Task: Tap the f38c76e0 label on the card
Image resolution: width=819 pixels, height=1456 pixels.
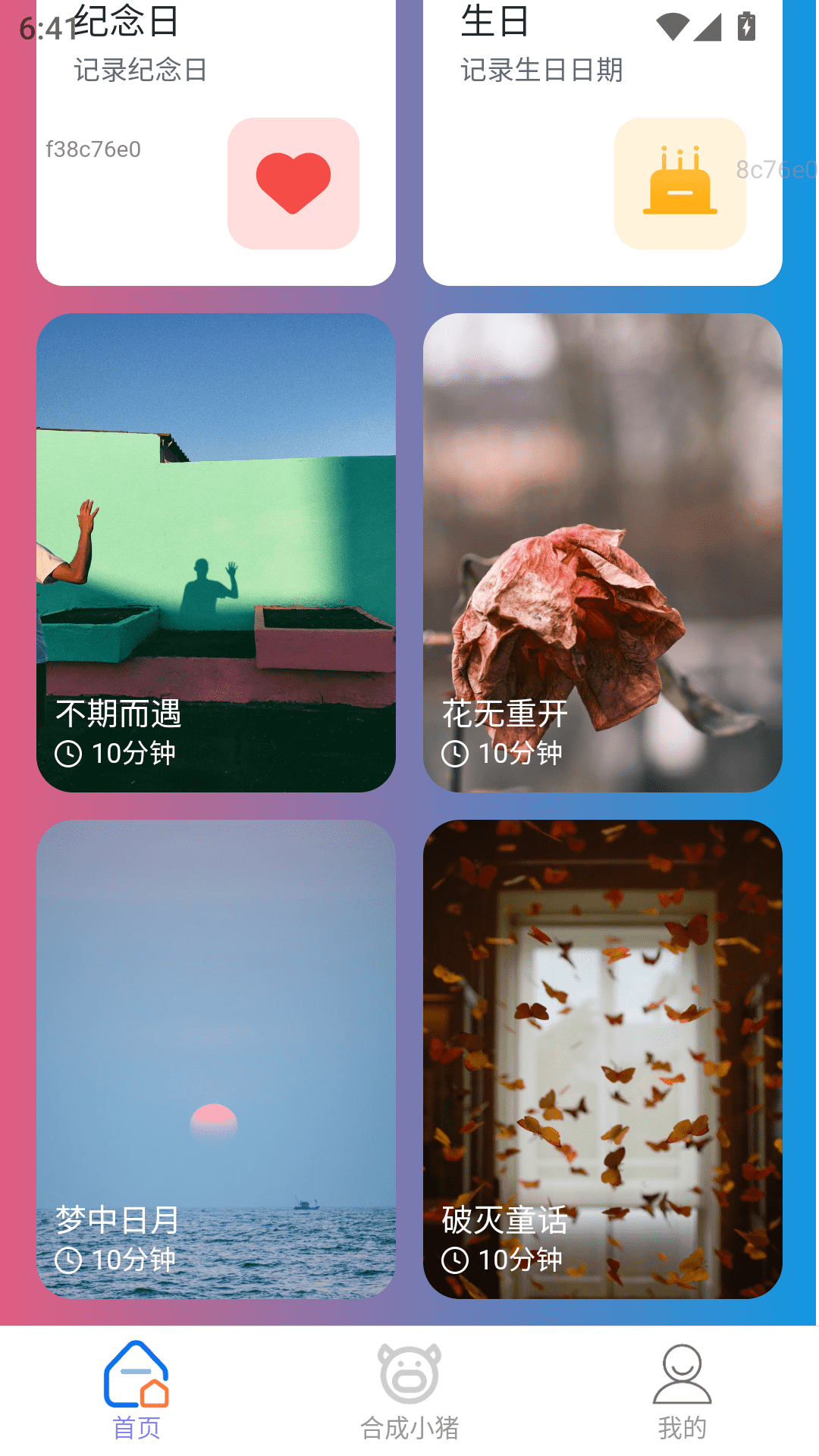Action: click(93, 149)
